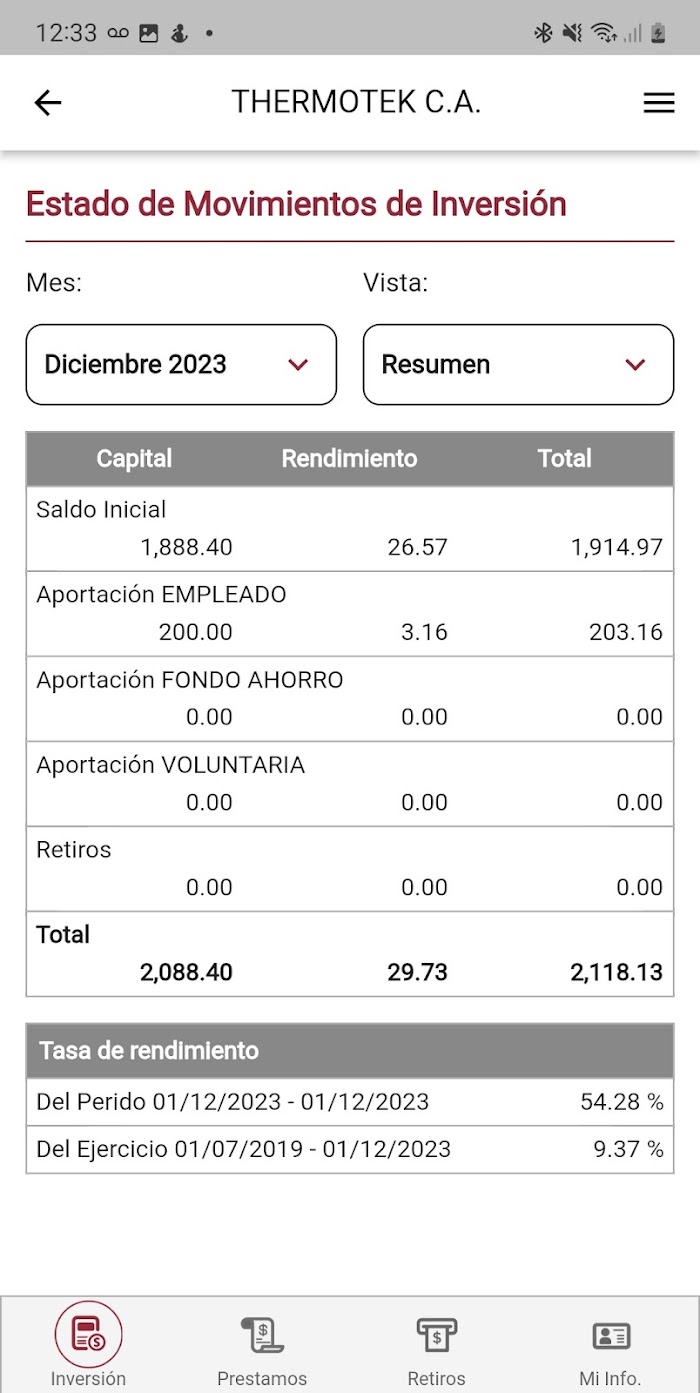Viewport: 700px width, 1393px height.
Task: Go back using the arrow icon
Action: pyautogui.click(x=47, y=102)
